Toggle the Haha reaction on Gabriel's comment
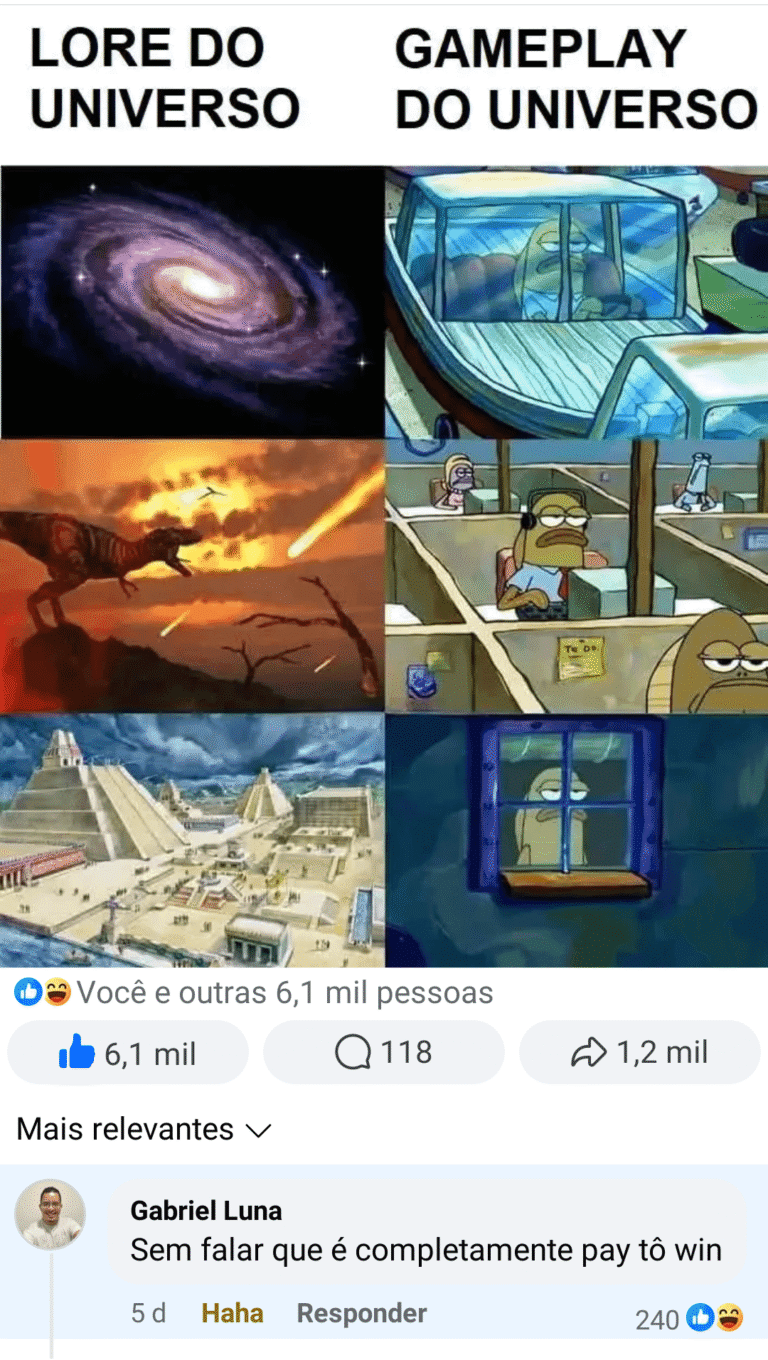This screenshot has width=768, height=1360. (232, 1313)
